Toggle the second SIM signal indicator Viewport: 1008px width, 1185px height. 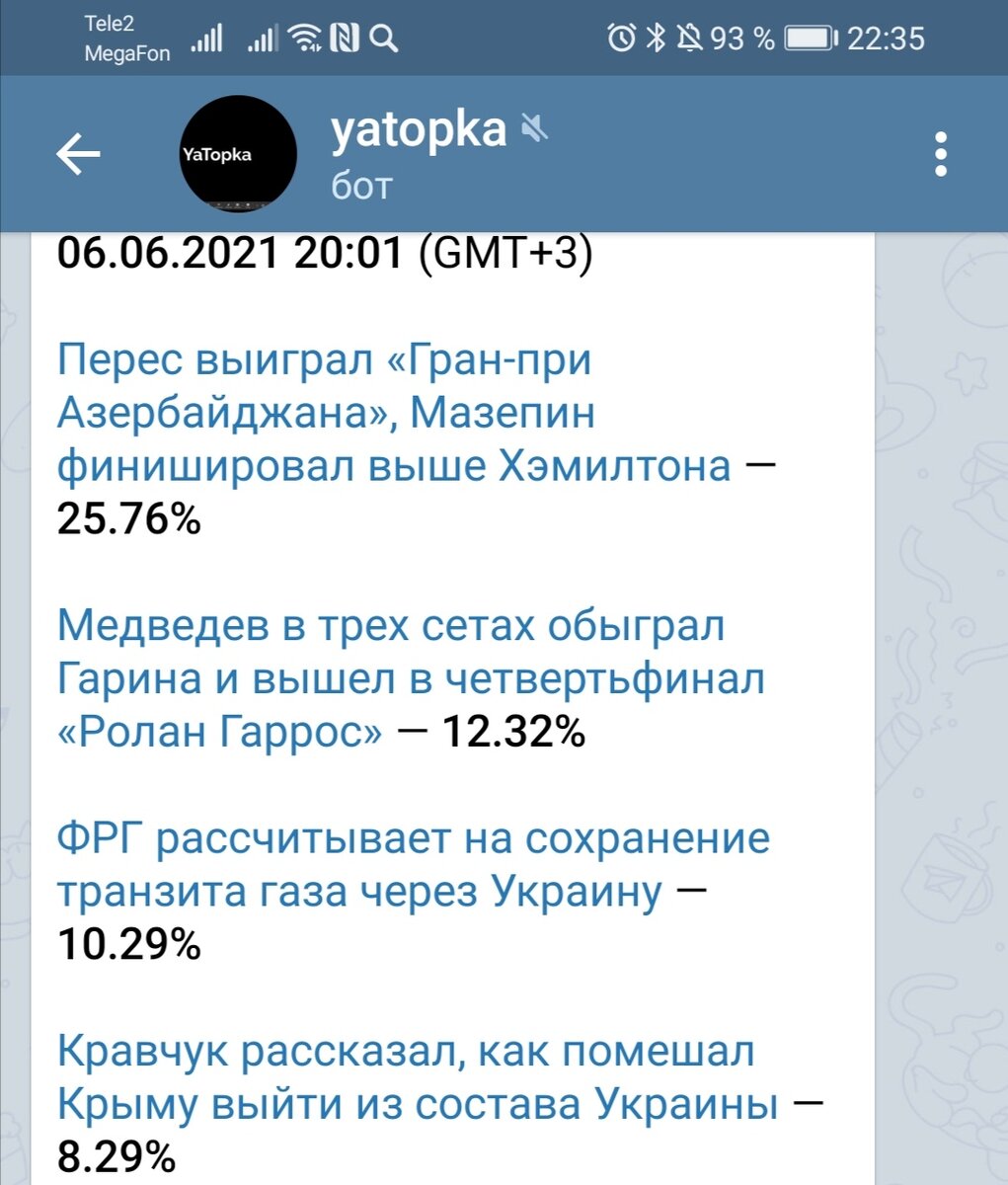263,38
